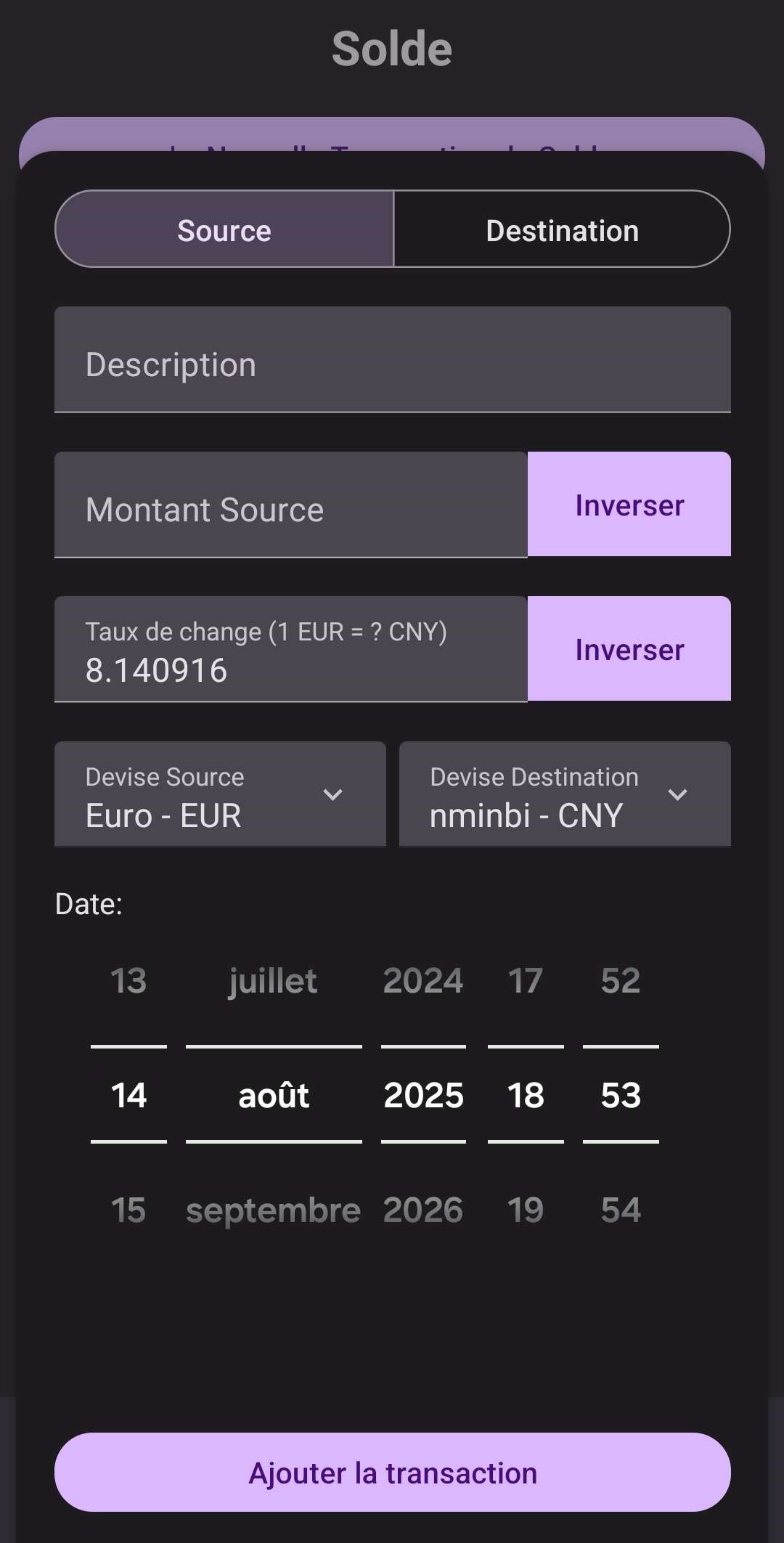Tap Ajouter la transaction button
The height and width of the screenshot is (1543, 784).
coord(392,1473)
